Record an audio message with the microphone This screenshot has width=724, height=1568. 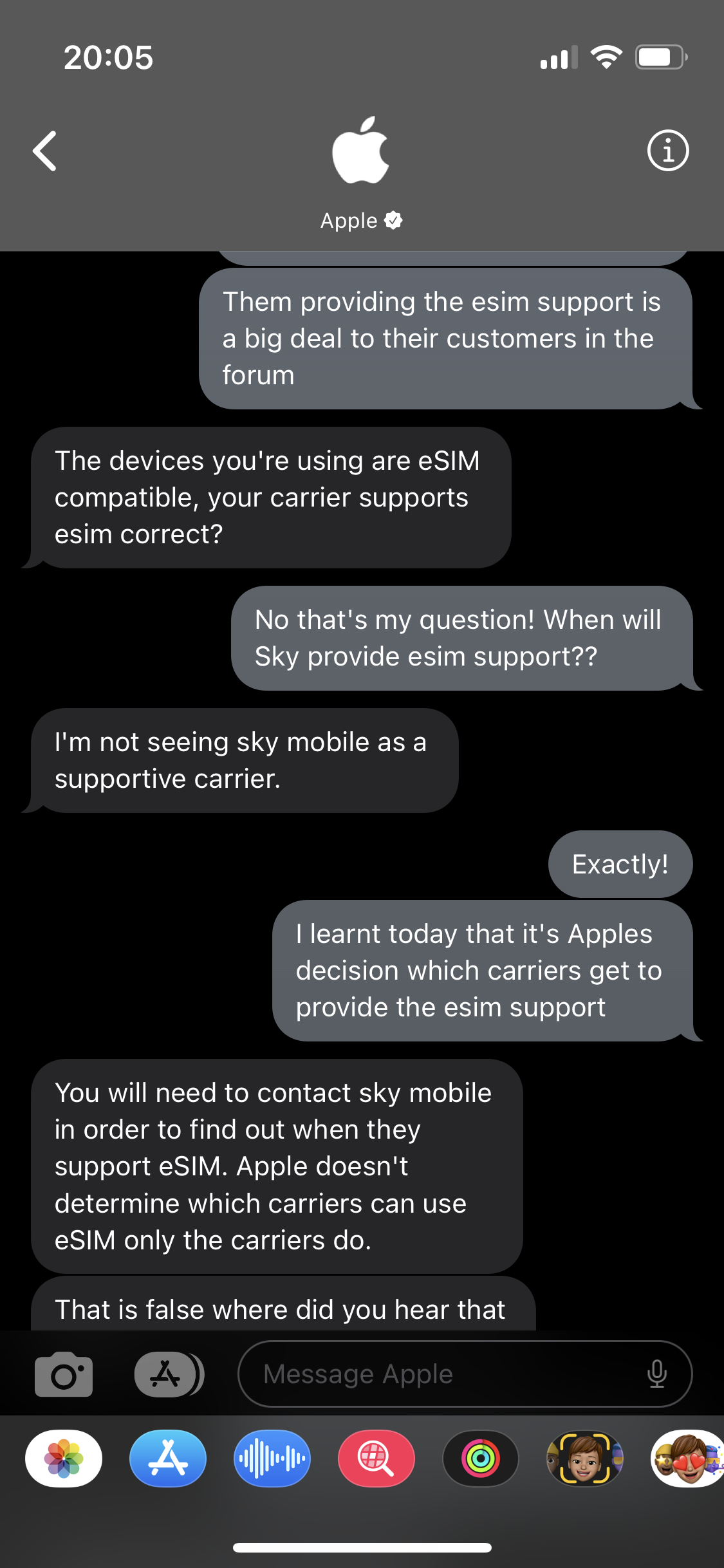[656, 1374]
